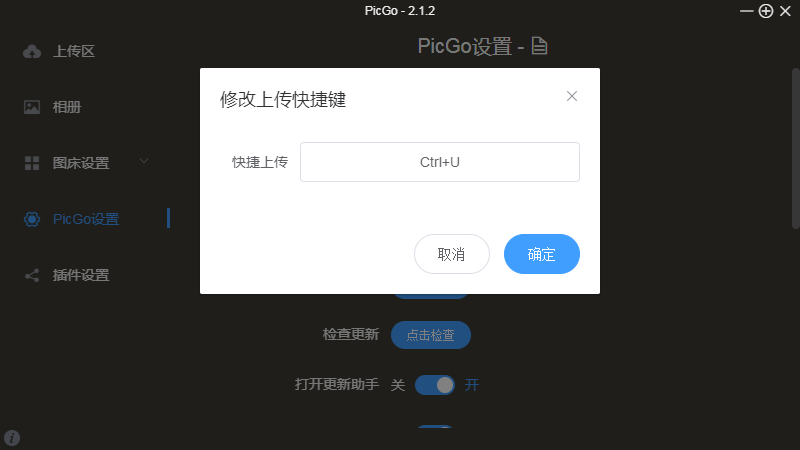Confirm with the 确定 button
The width and height of the screenshot is (800, 450).
(542, 254)
